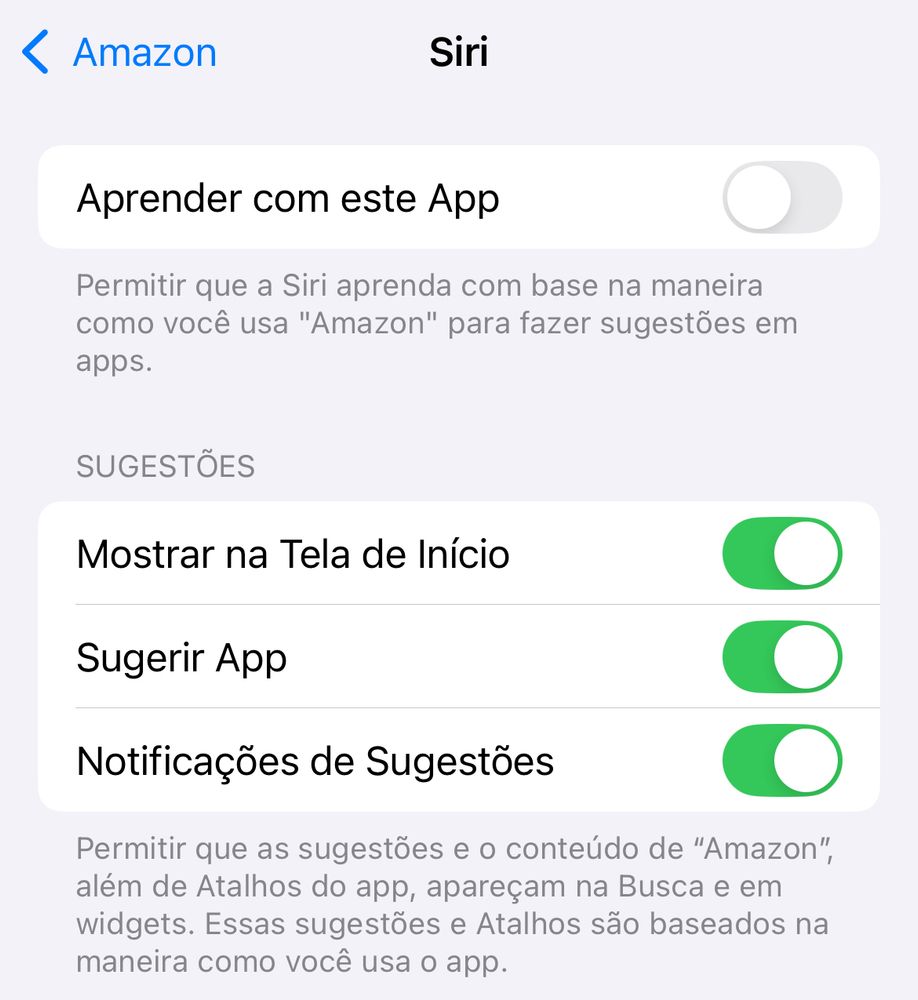Tap the SUGESTÕES section header
This screenshot has width=918, height=1000.
[164, 466]
